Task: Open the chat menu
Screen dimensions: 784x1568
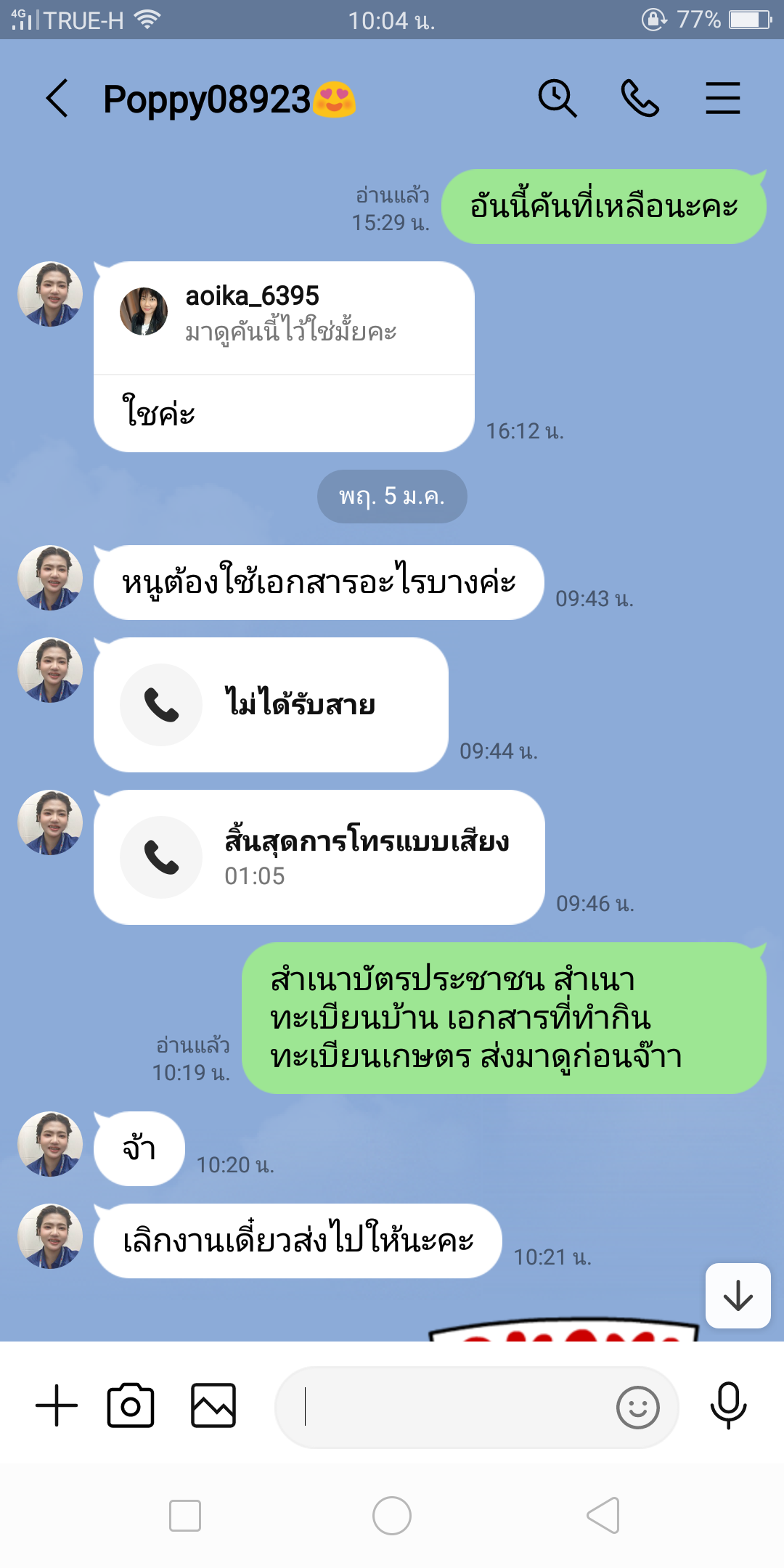Action: point(722,99)
